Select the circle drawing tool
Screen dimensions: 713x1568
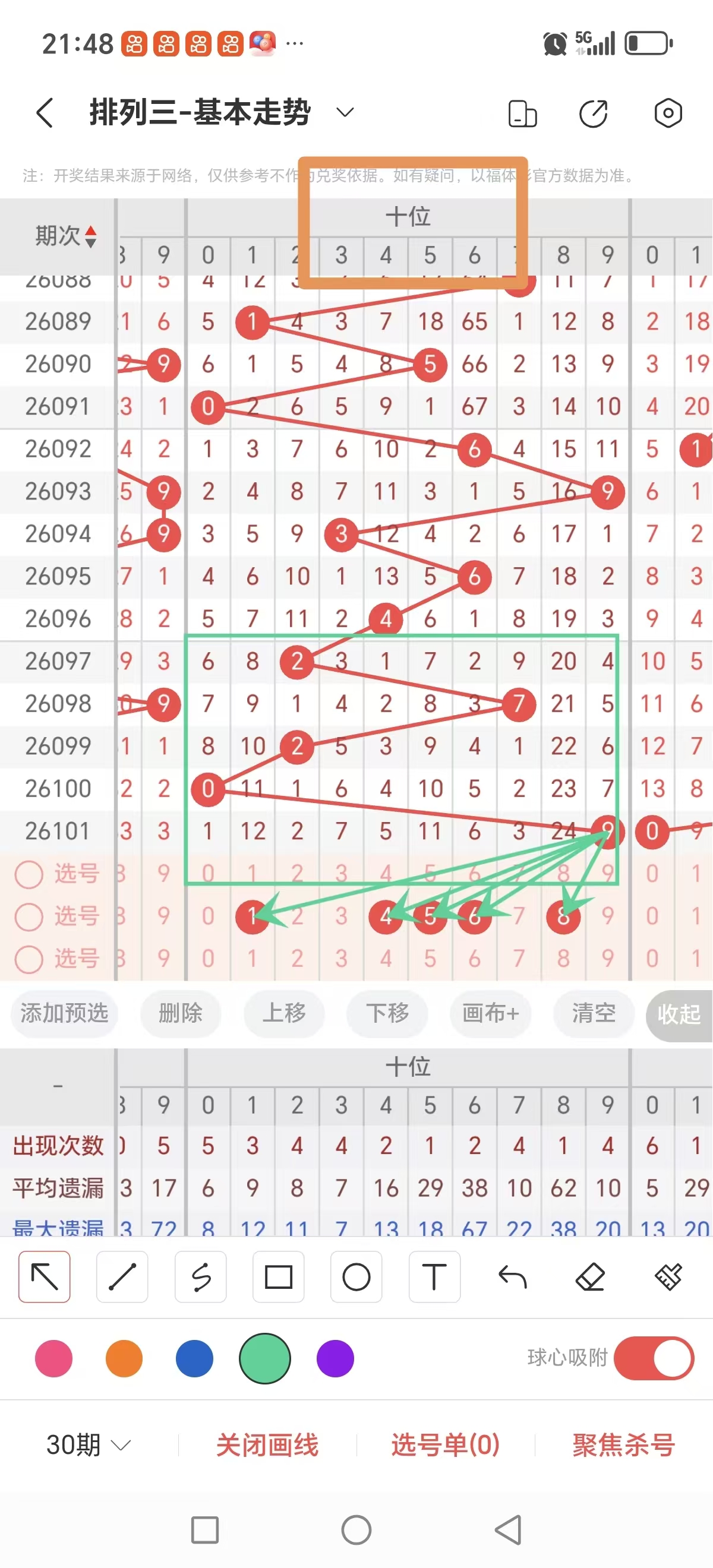tap(356, 1278)
